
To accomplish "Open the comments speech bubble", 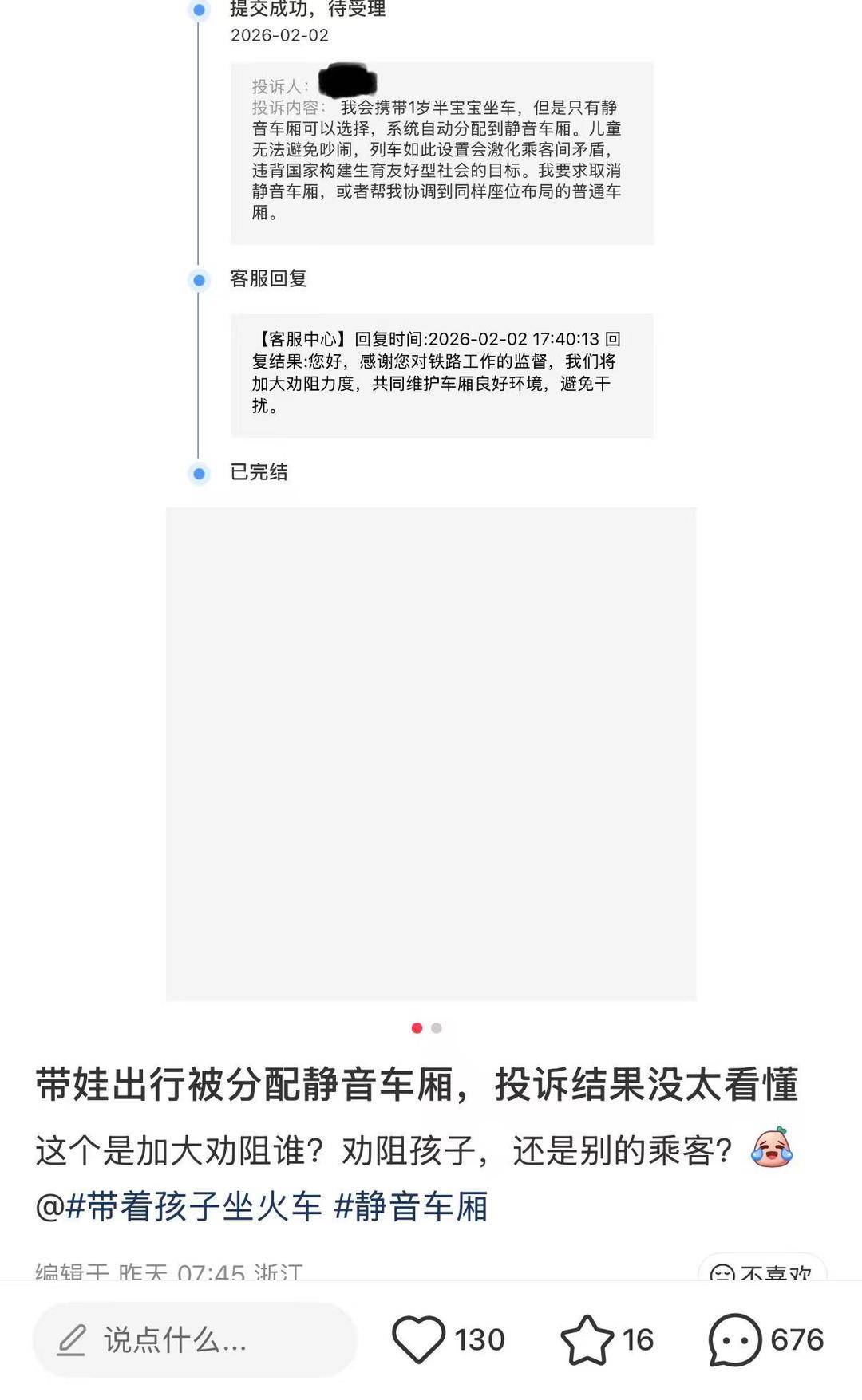I will coord(735,1339).
